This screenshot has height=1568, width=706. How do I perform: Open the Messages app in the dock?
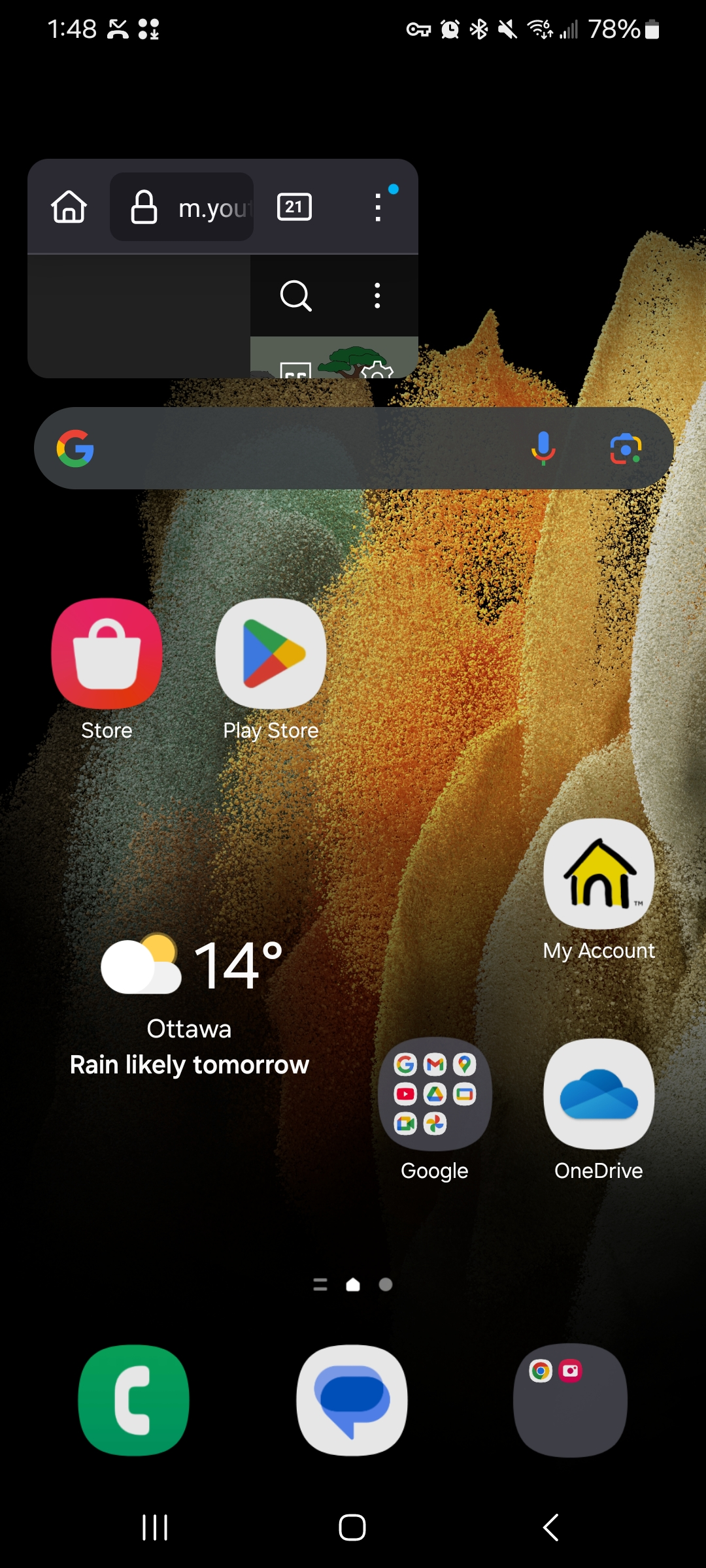coord(352,1400)
